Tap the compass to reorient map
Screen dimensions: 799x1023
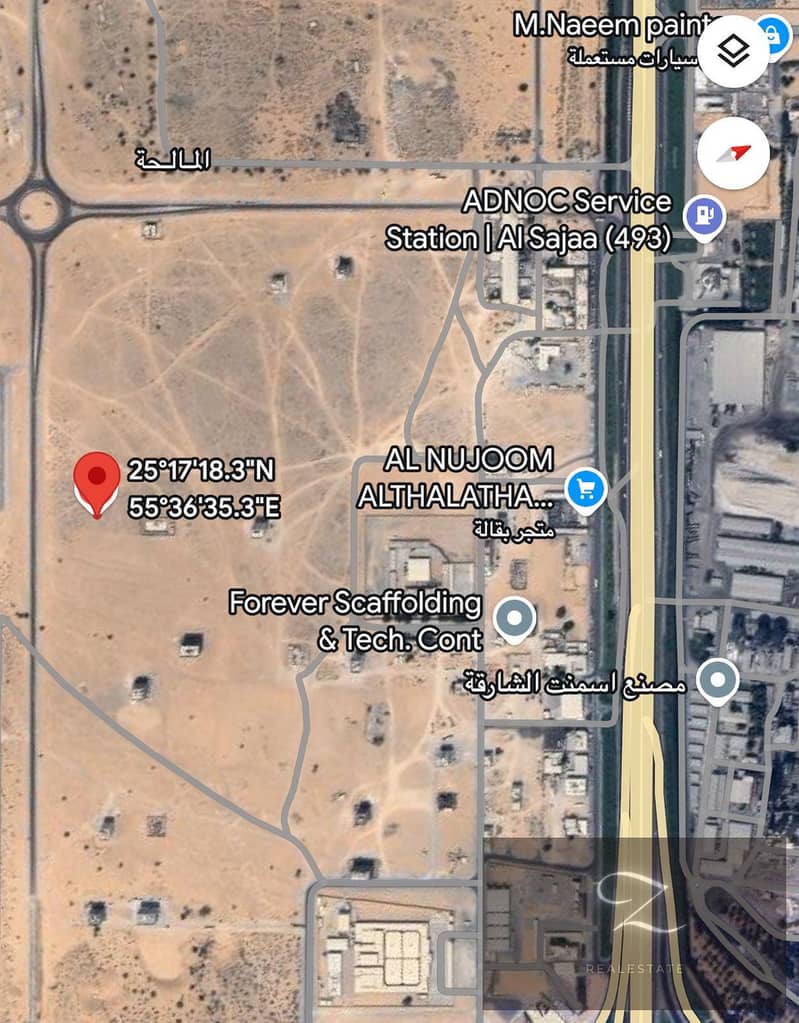[x=733, y=153]
